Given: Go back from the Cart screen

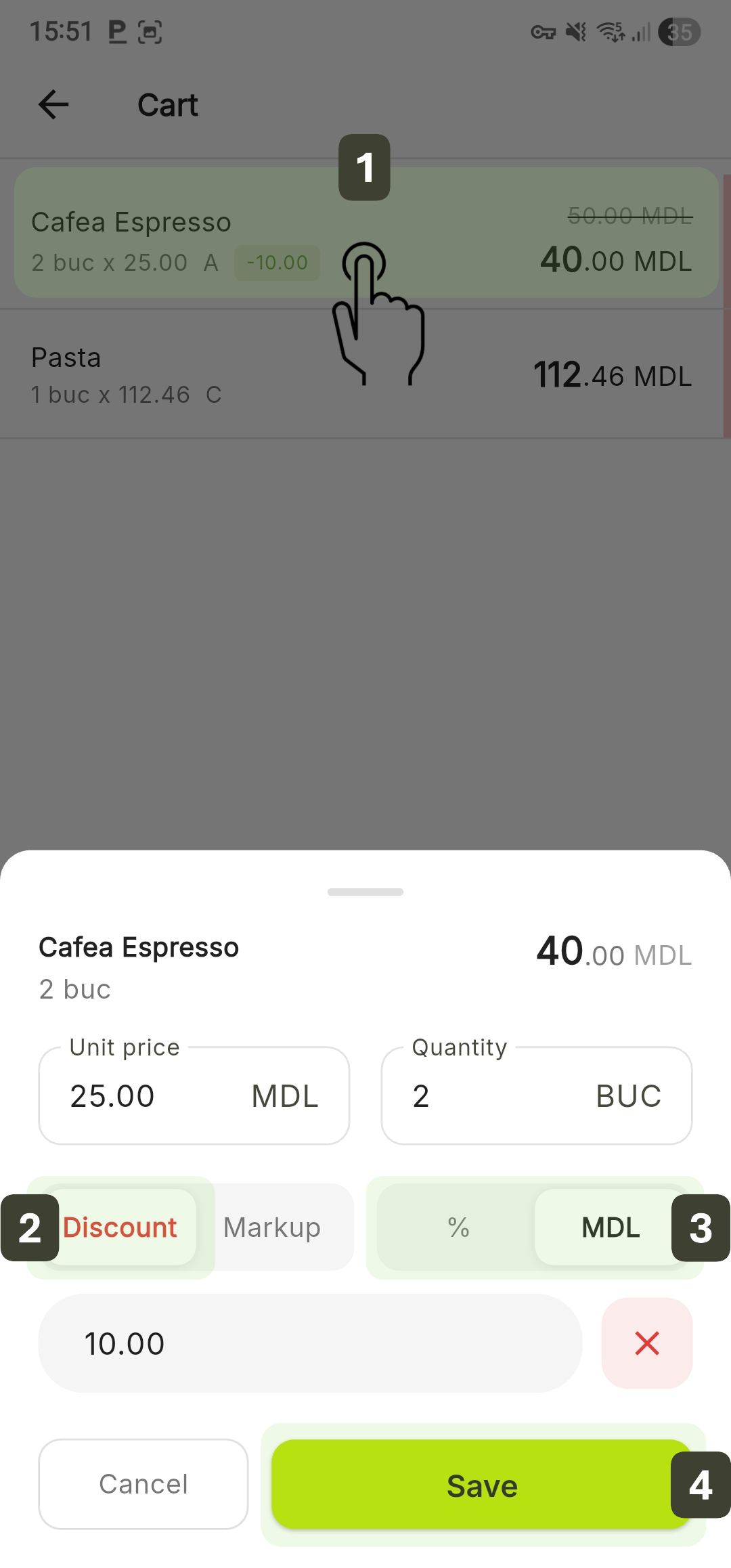Looking at the screenshot, I should click(x=53, y=105).
